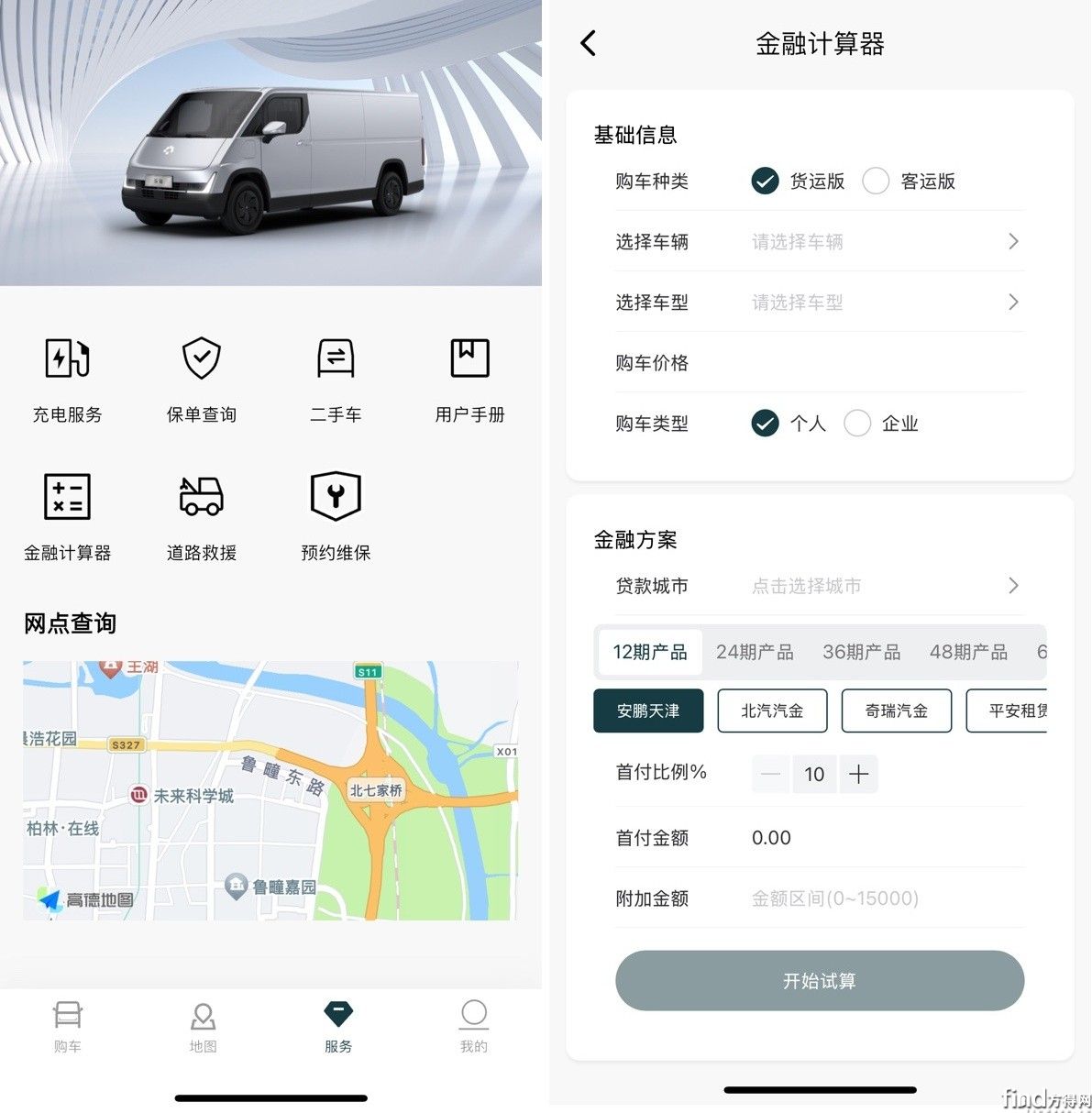Tap 开始试算 to calculate
Image resolution: width=1092 pixels, height=1113 pixels.
point(820,981)
